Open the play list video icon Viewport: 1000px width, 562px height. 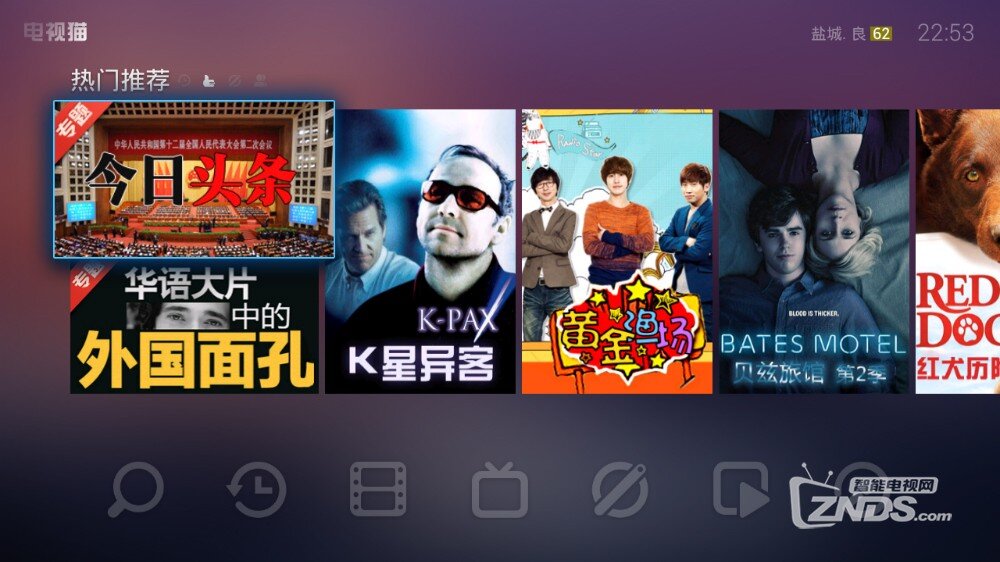click(x=741, y=489)
